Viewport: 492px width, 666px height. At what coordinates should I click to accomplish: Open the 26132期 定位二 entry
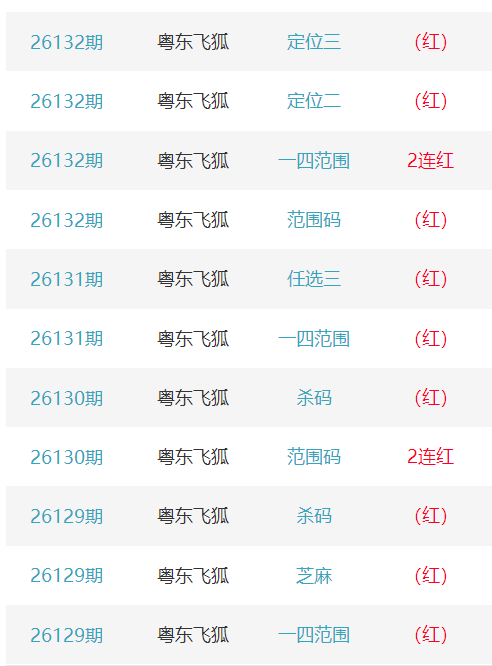(249, 101)
